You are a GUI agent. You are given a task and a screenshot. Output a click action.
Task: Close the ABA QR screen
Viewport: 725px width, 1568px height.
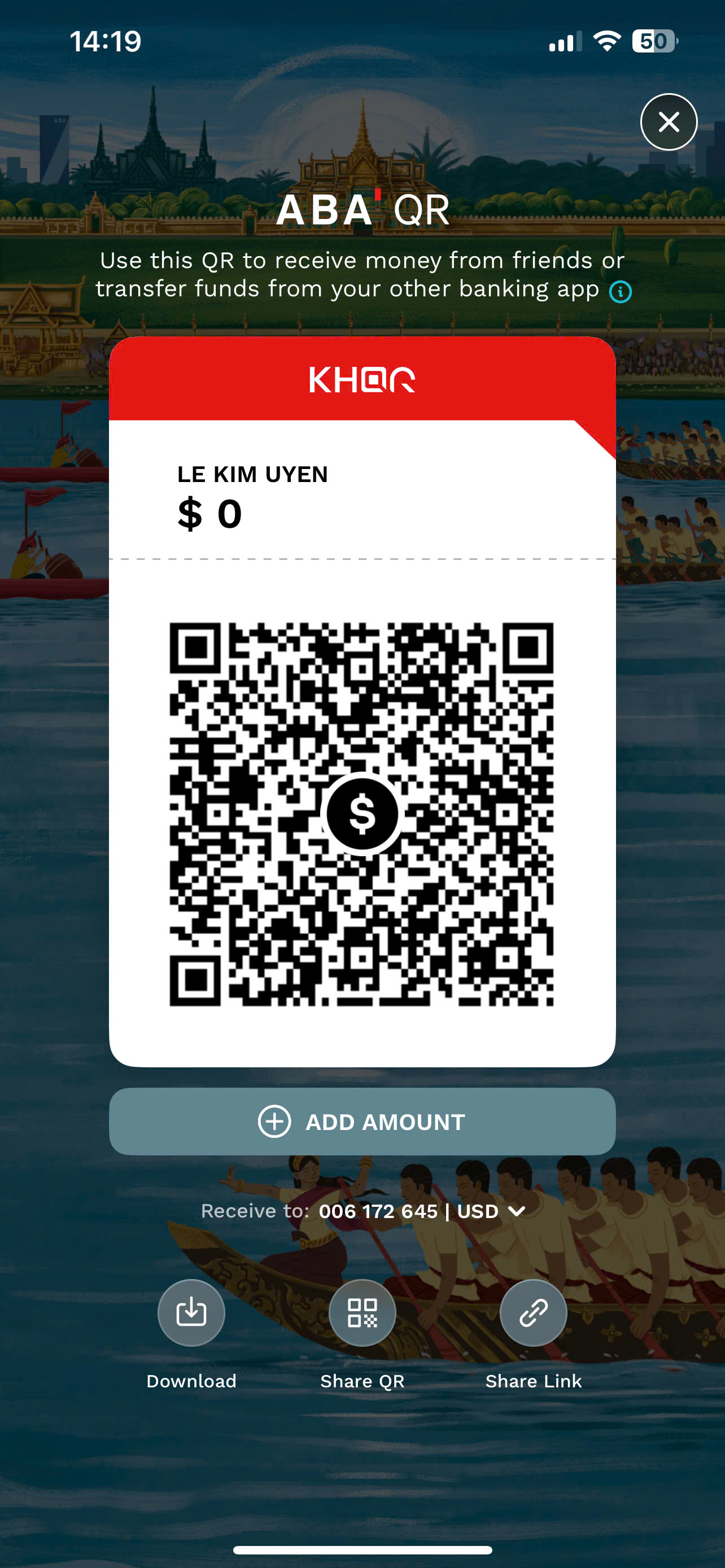click(x=669, y=122)
